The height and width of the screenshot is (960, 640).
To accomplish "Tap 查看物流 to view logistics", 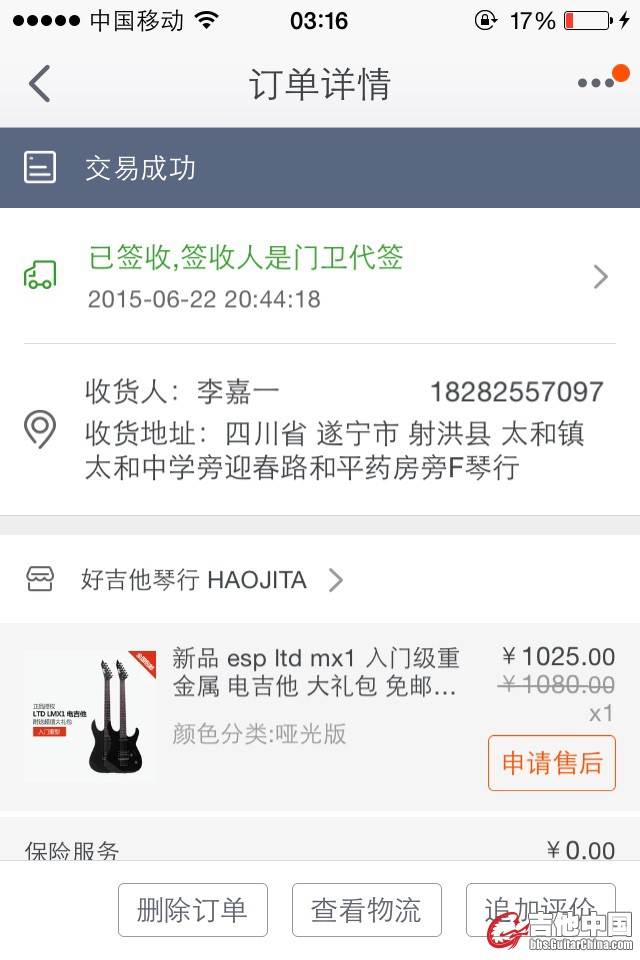I will [x=366, y=910].
